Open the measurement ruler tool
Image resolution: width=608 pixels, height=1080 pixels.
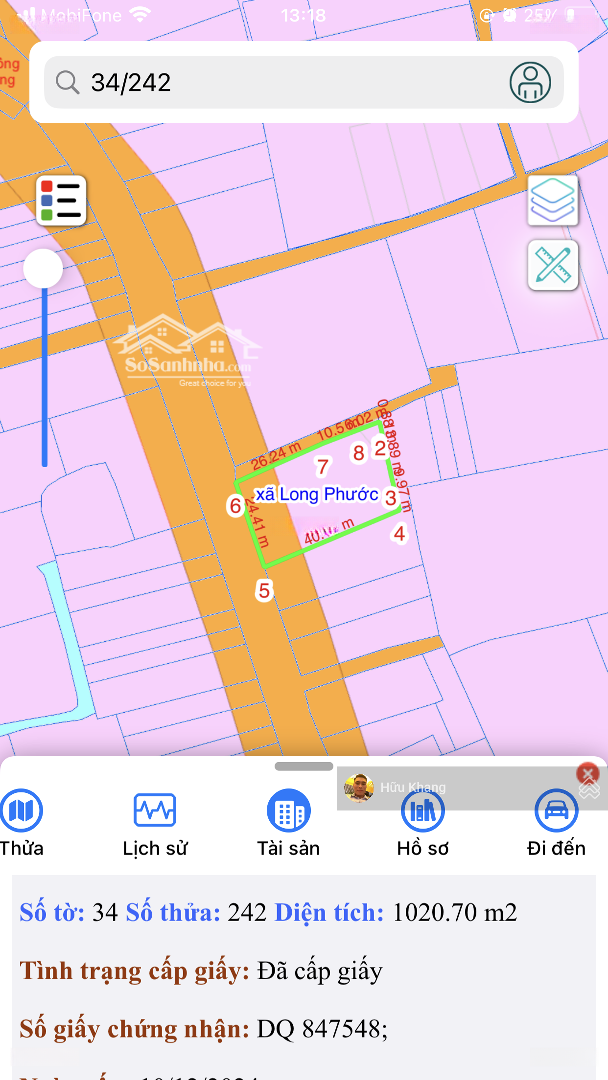(553, 265)
